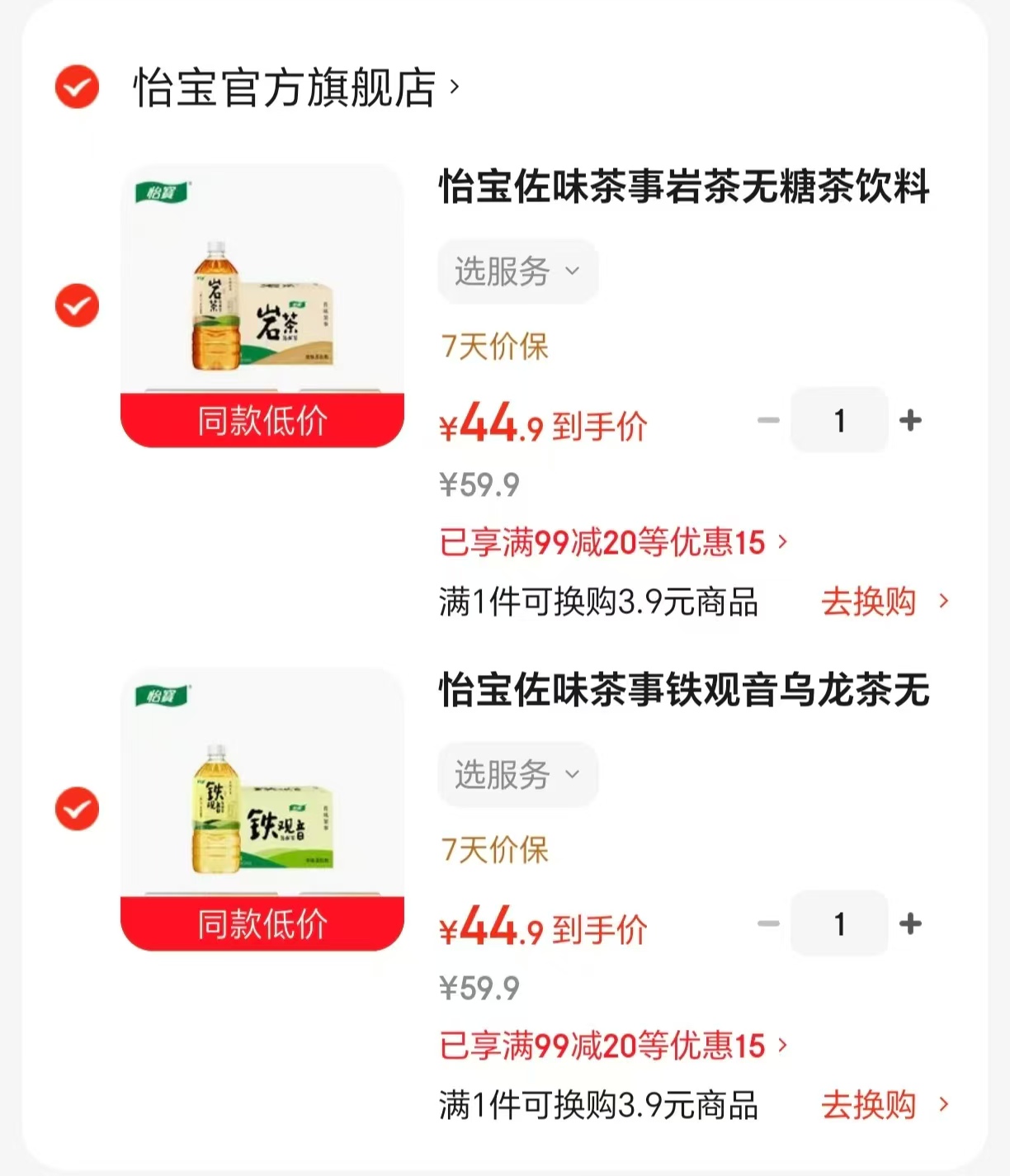
Task: View 满99减20 discount details for 岩茶
Action: 614,542
